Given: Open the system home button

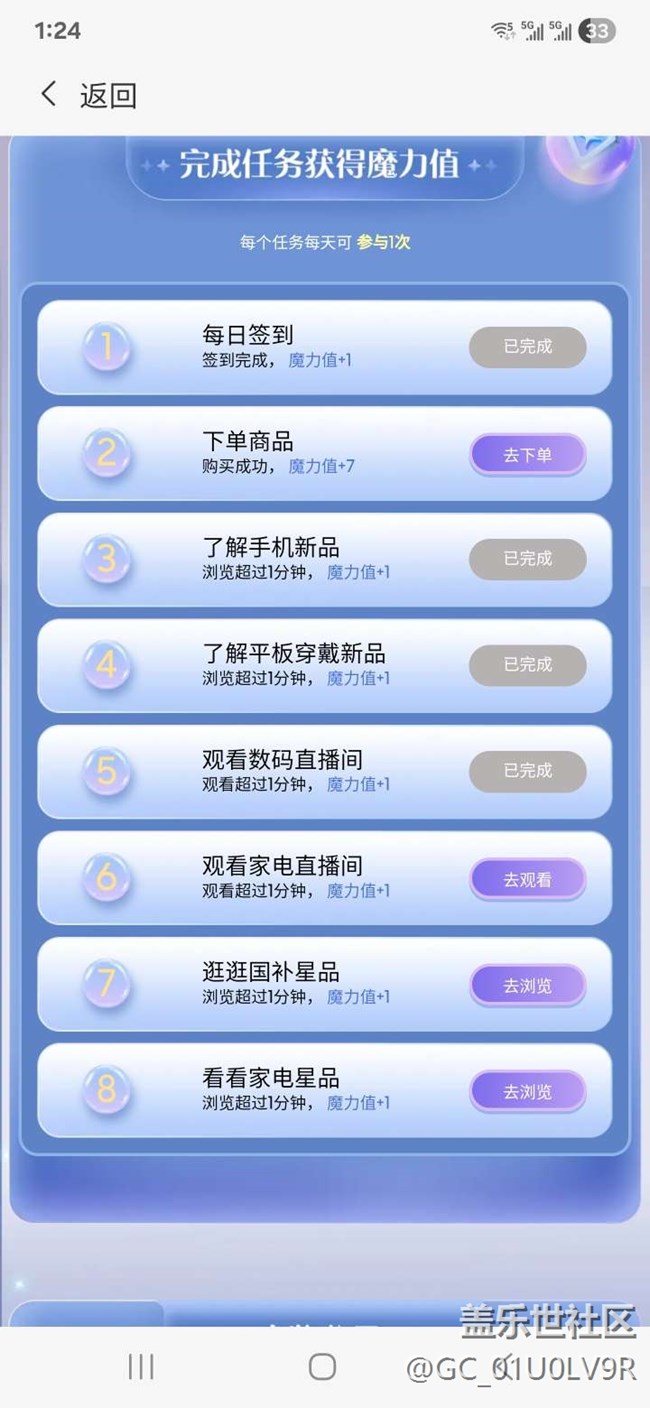Looking at the screenshot, I should [322, 1367].
